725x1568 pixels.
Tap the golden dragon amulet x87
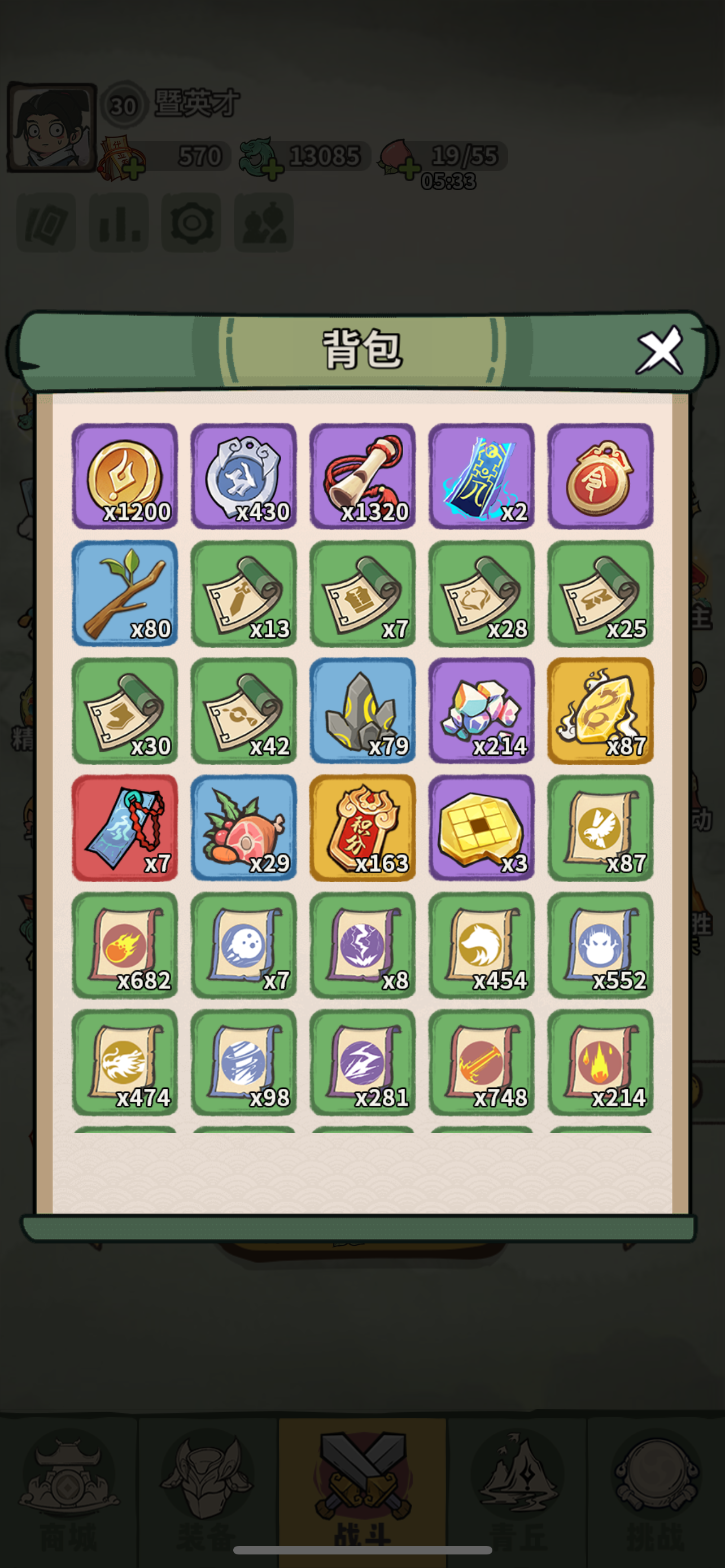[x=600, y=709]
